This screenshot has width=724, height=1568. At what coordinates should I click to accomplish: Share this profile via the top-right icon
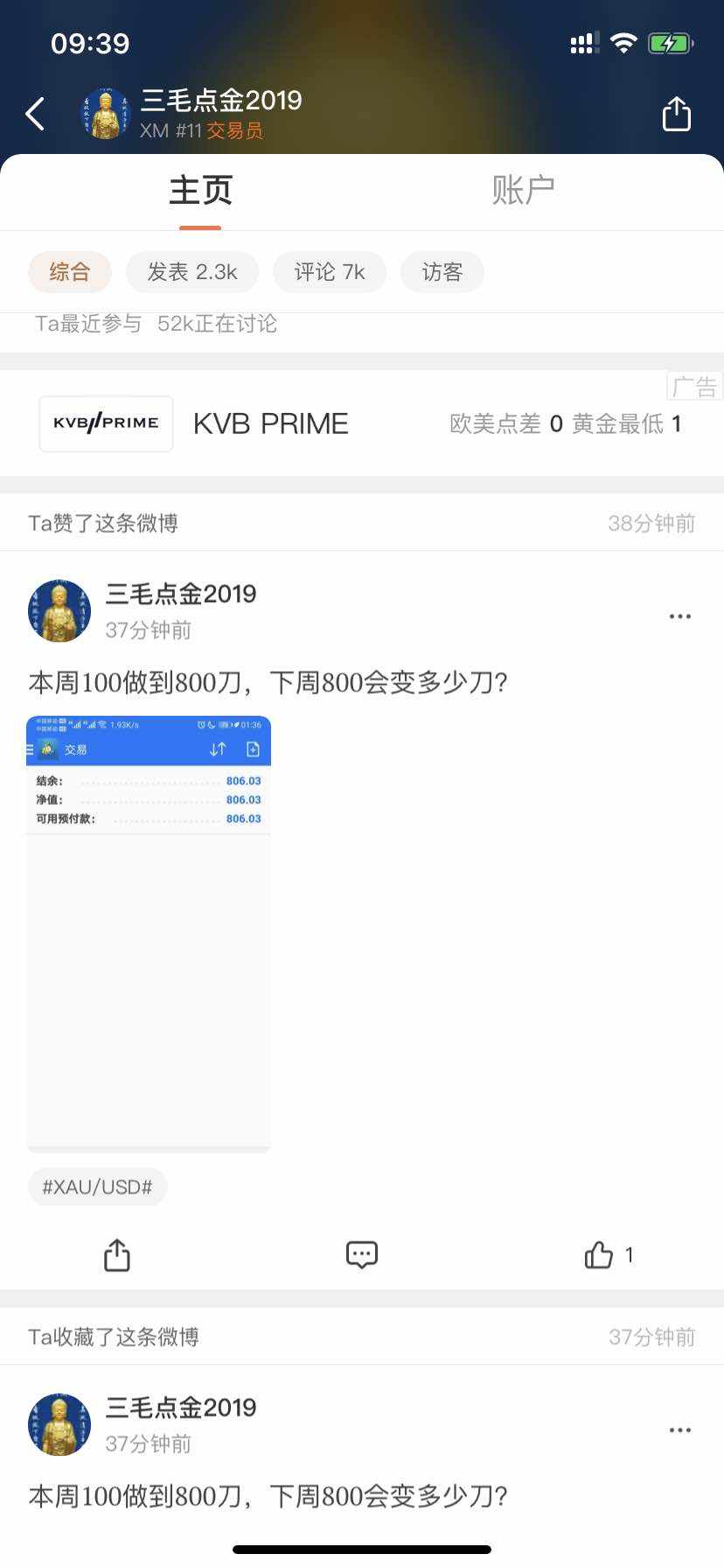point(676,114)
